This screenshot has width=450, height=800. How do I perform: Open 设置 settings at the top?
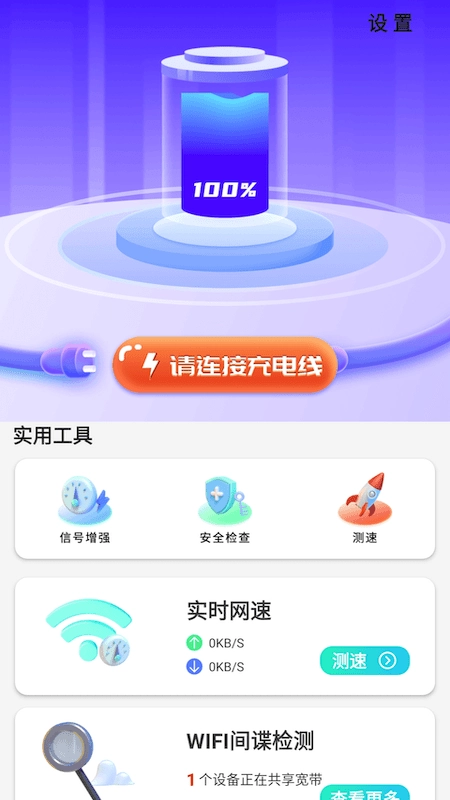pos(390,23)
